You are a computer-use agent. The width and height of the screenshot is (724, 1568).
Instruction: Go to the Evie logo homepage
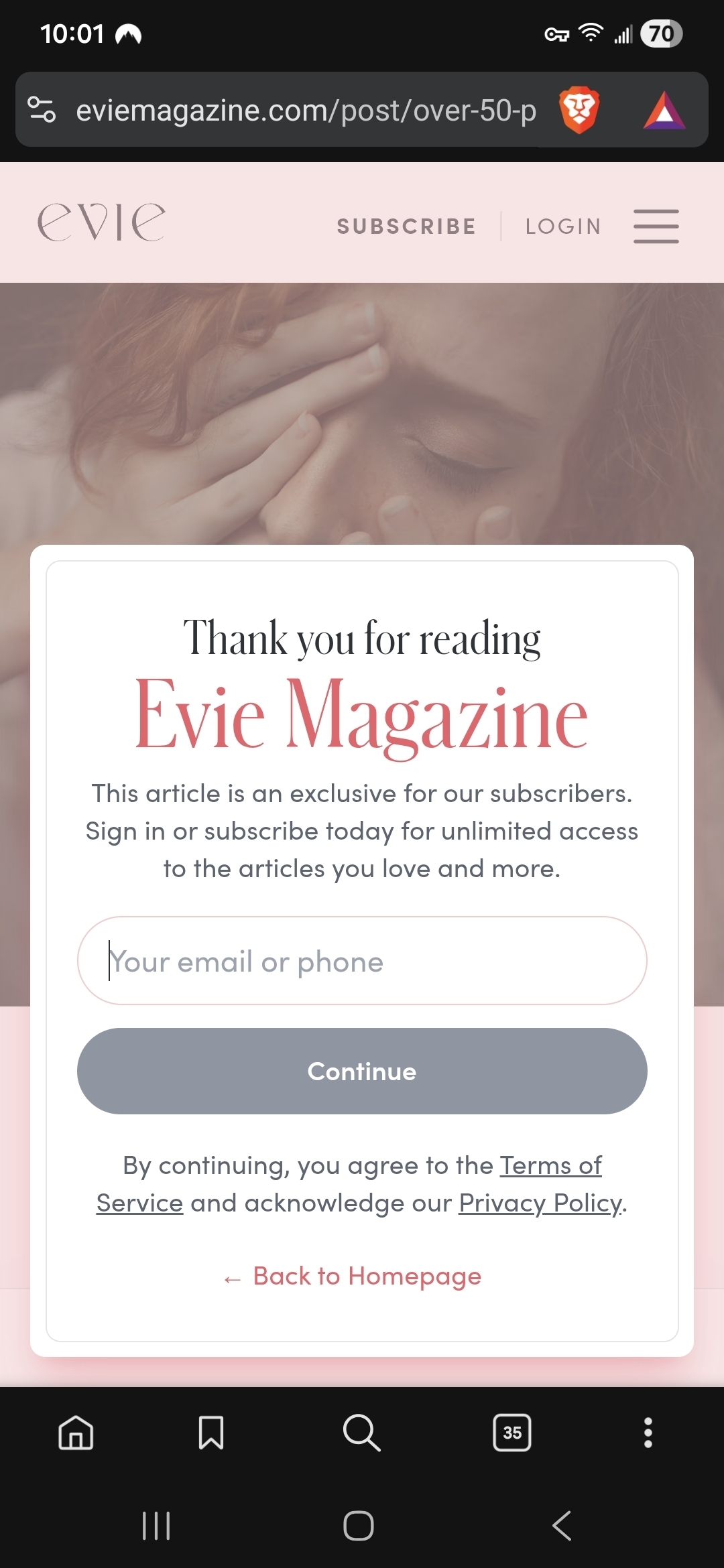101,222
